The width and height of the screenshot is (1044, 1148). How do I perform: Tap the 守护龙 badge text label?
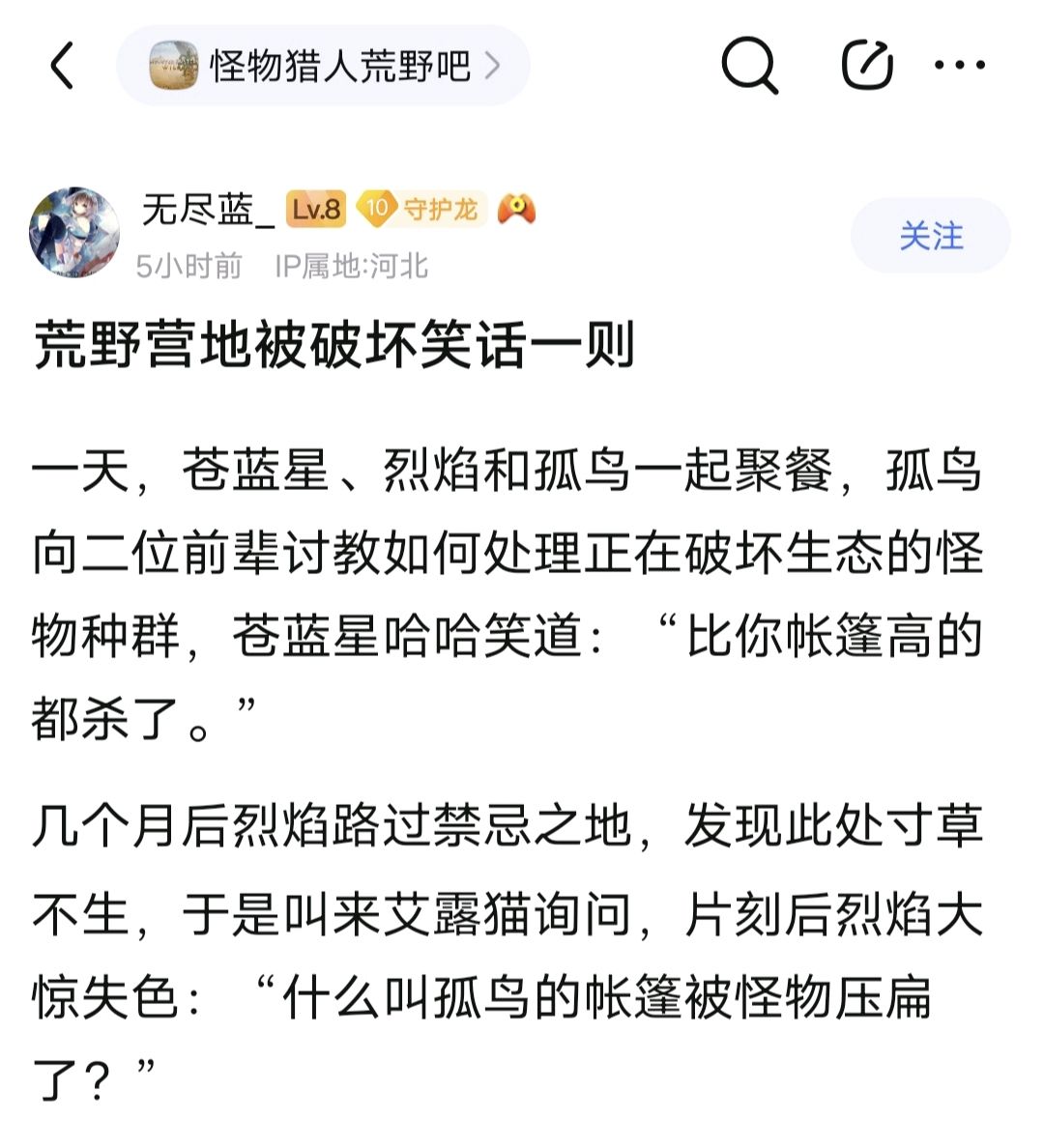coord(440,209)
